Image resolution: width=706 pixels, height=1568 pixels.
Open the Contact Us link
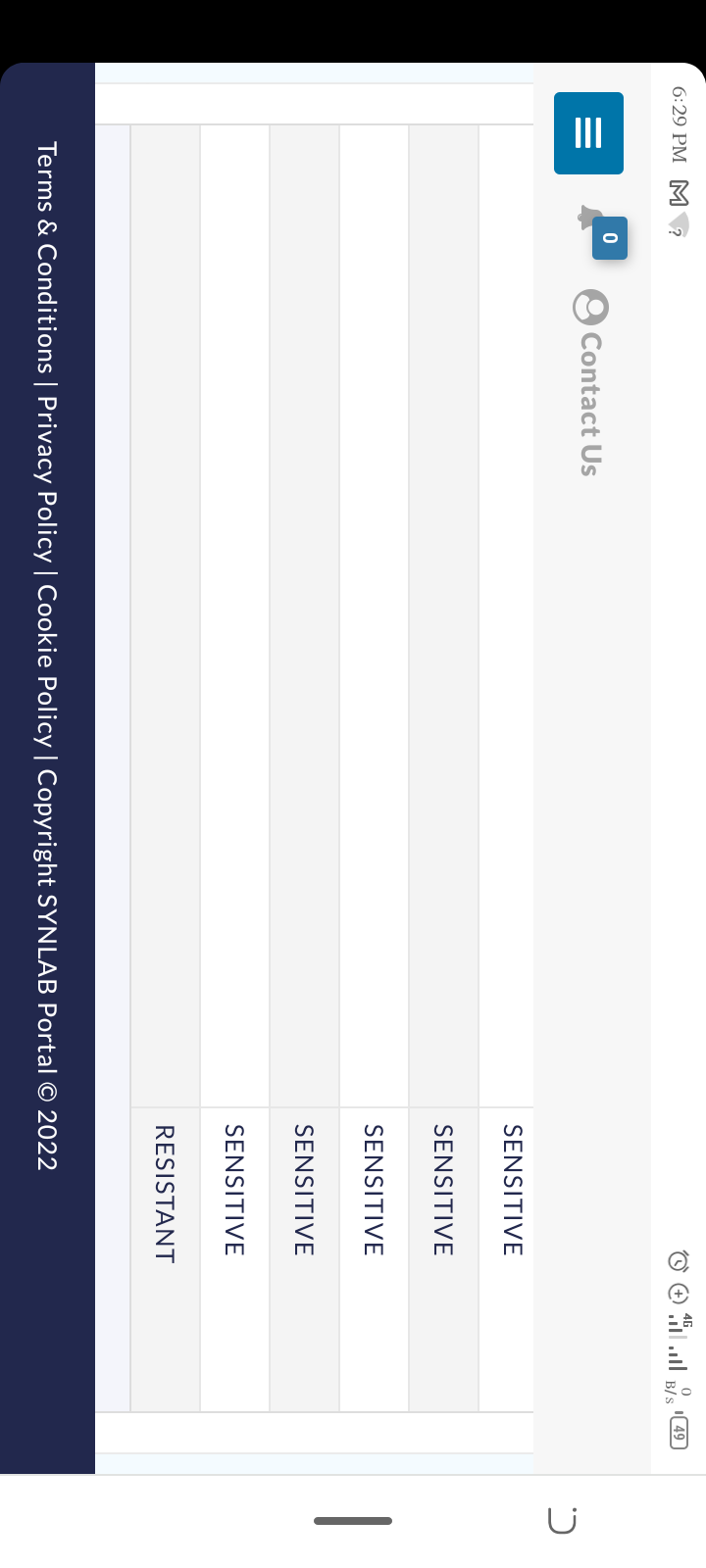tap(590, 382)
